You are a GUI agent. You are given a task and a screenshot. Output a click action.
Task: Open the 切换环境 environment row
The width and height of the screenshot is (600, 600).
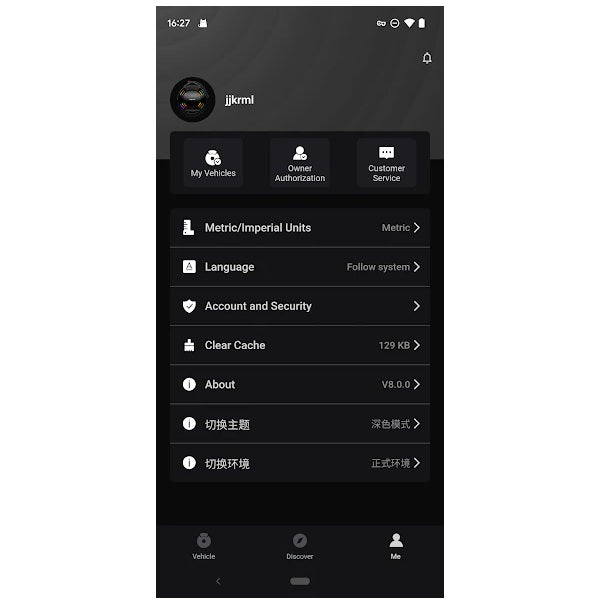click(300, 463)
